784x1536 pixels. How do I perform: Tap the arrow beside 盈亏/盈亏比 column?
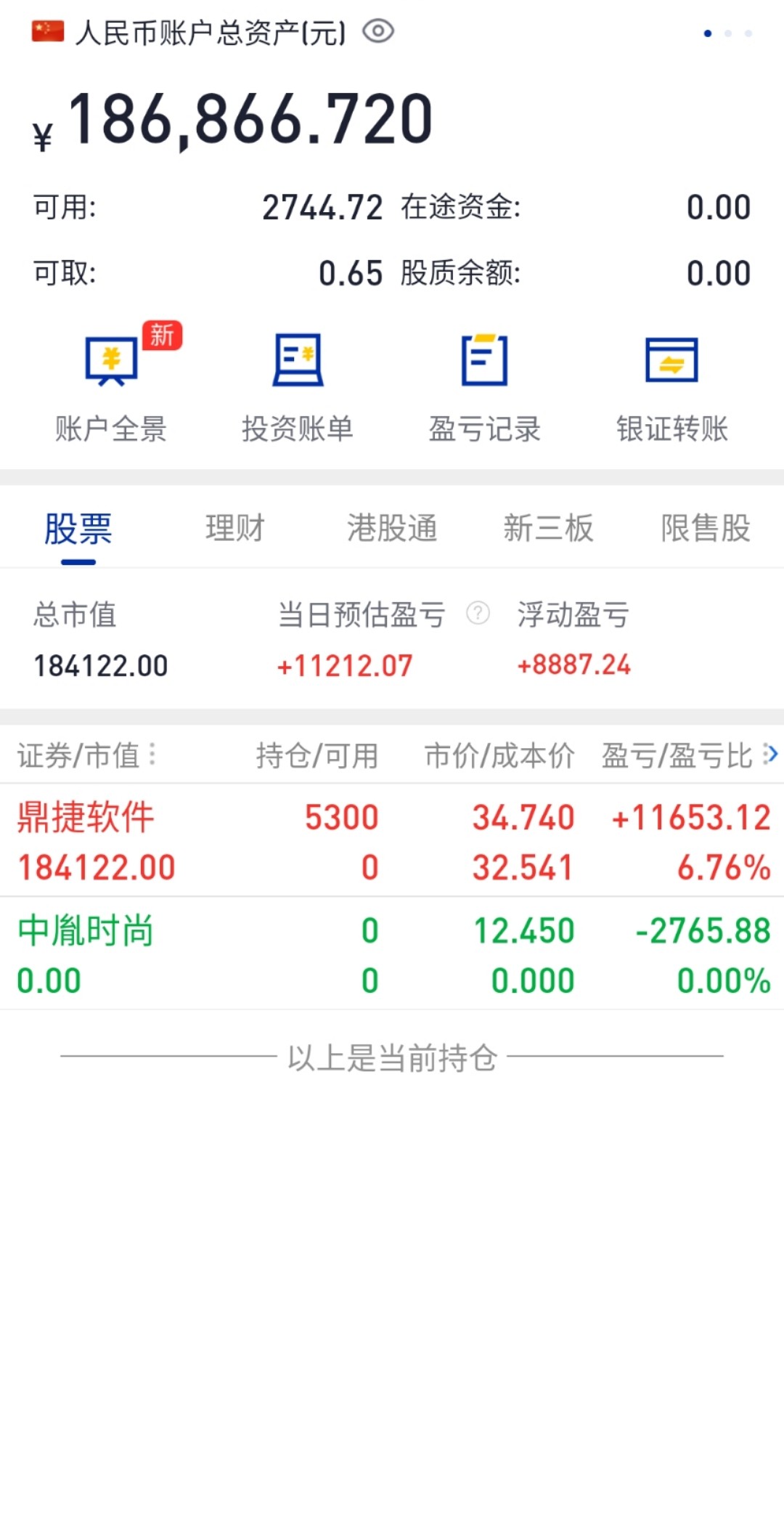click(x=772, y=755)
